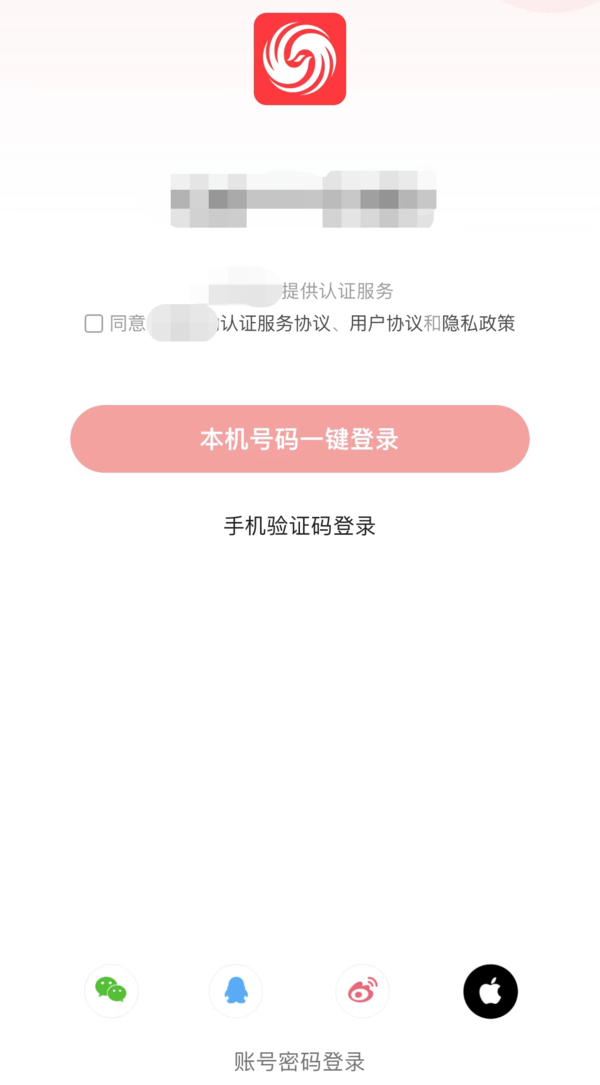Tap the 本机号码一键登录 button
This screenshot has width=600, height=1085.
(299, 439)
